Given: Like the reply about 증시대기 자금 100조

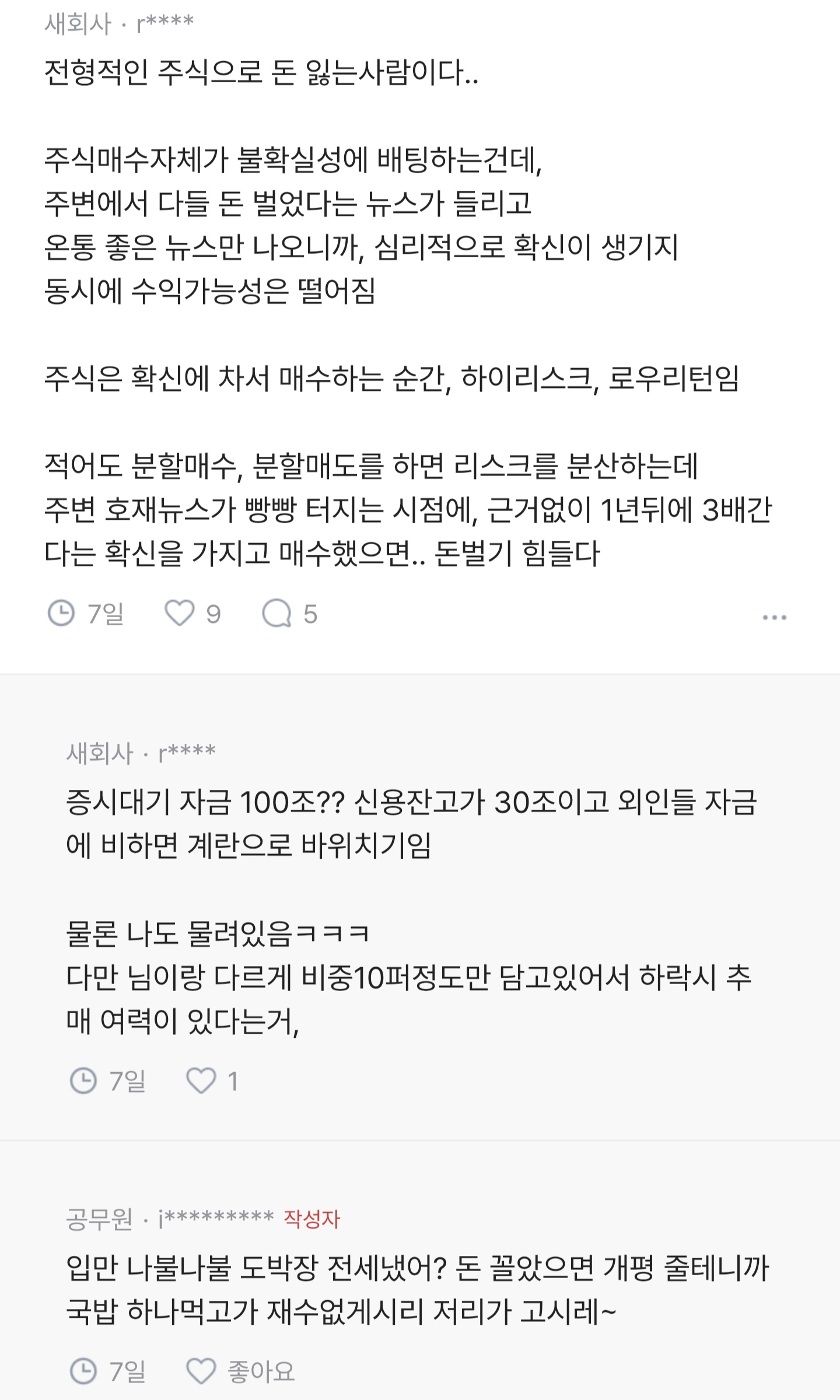Looking at the screenshot, I should pos(201,1081).
